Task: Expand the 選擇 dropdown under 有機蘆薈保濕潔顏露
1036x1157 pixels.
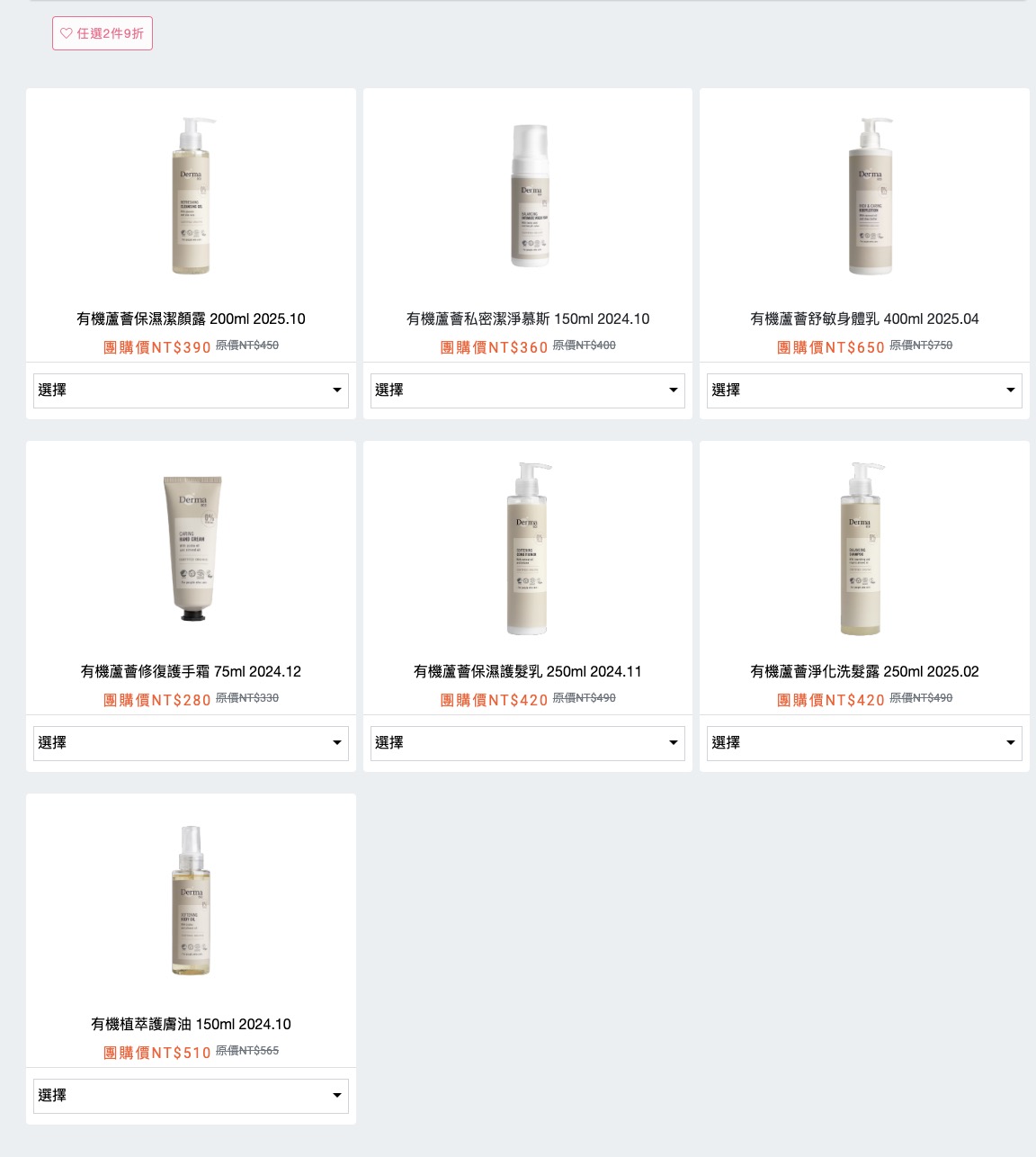Action: point(191,390)
